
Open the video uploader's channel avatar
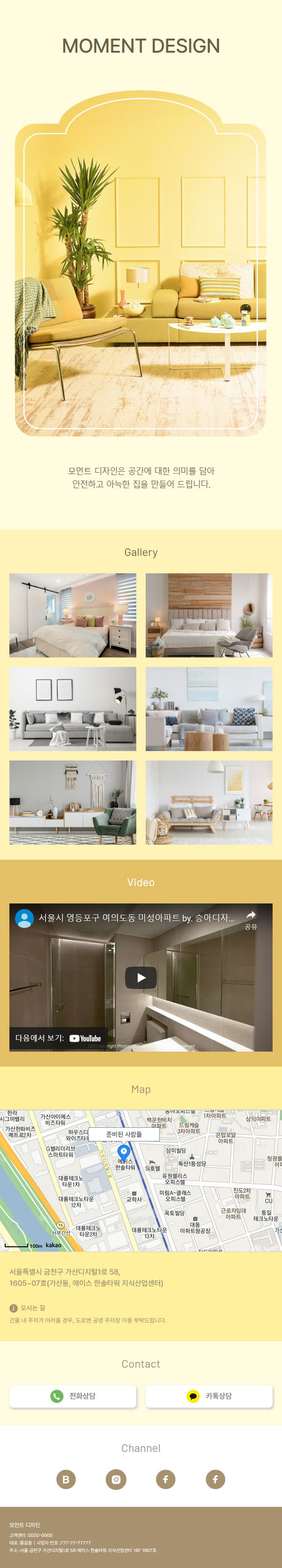(x=24, y=918)
